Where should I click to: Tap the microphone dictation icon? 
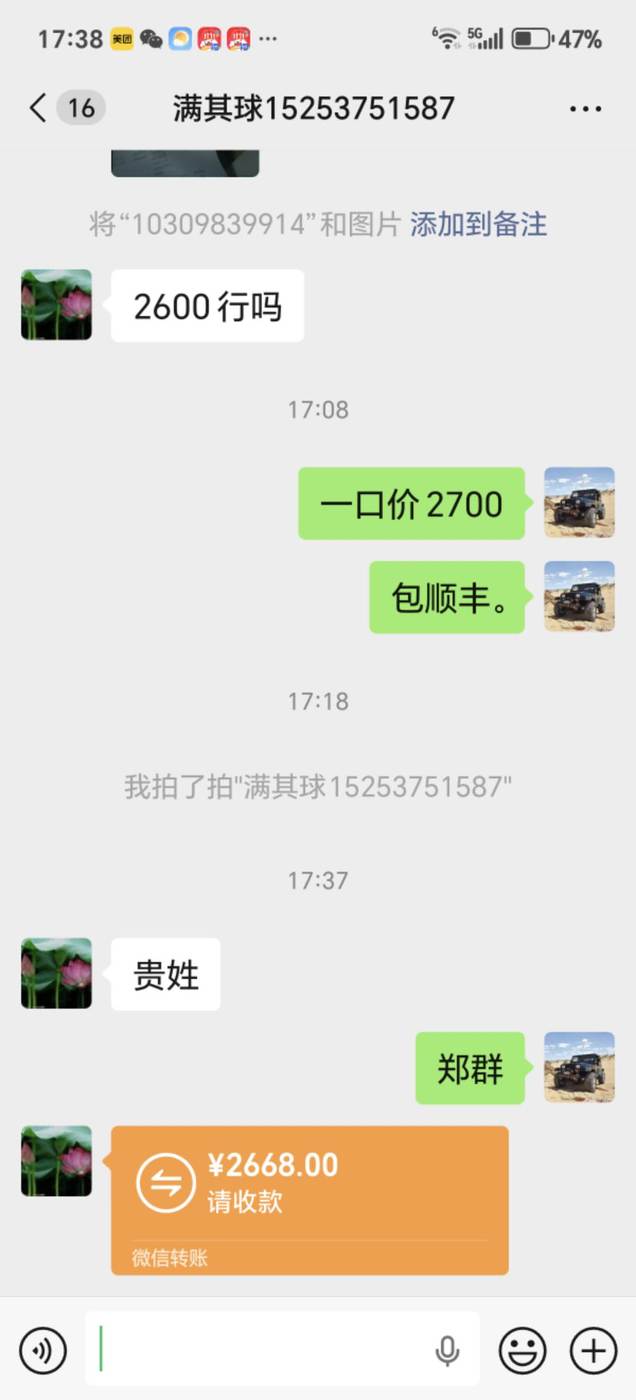click(x=447, y=1351)
